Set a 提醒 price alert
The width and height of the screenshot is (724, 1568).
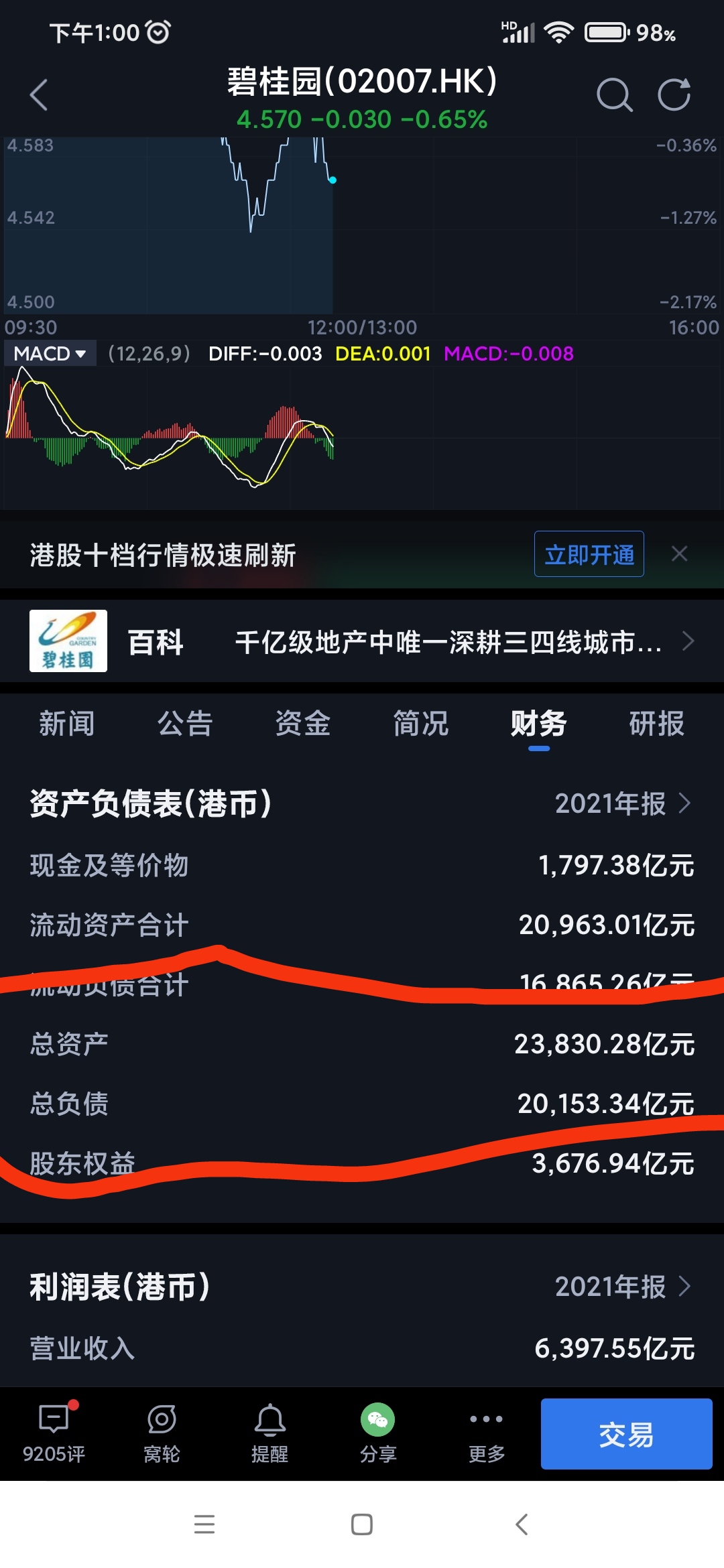click(270, 1434)
